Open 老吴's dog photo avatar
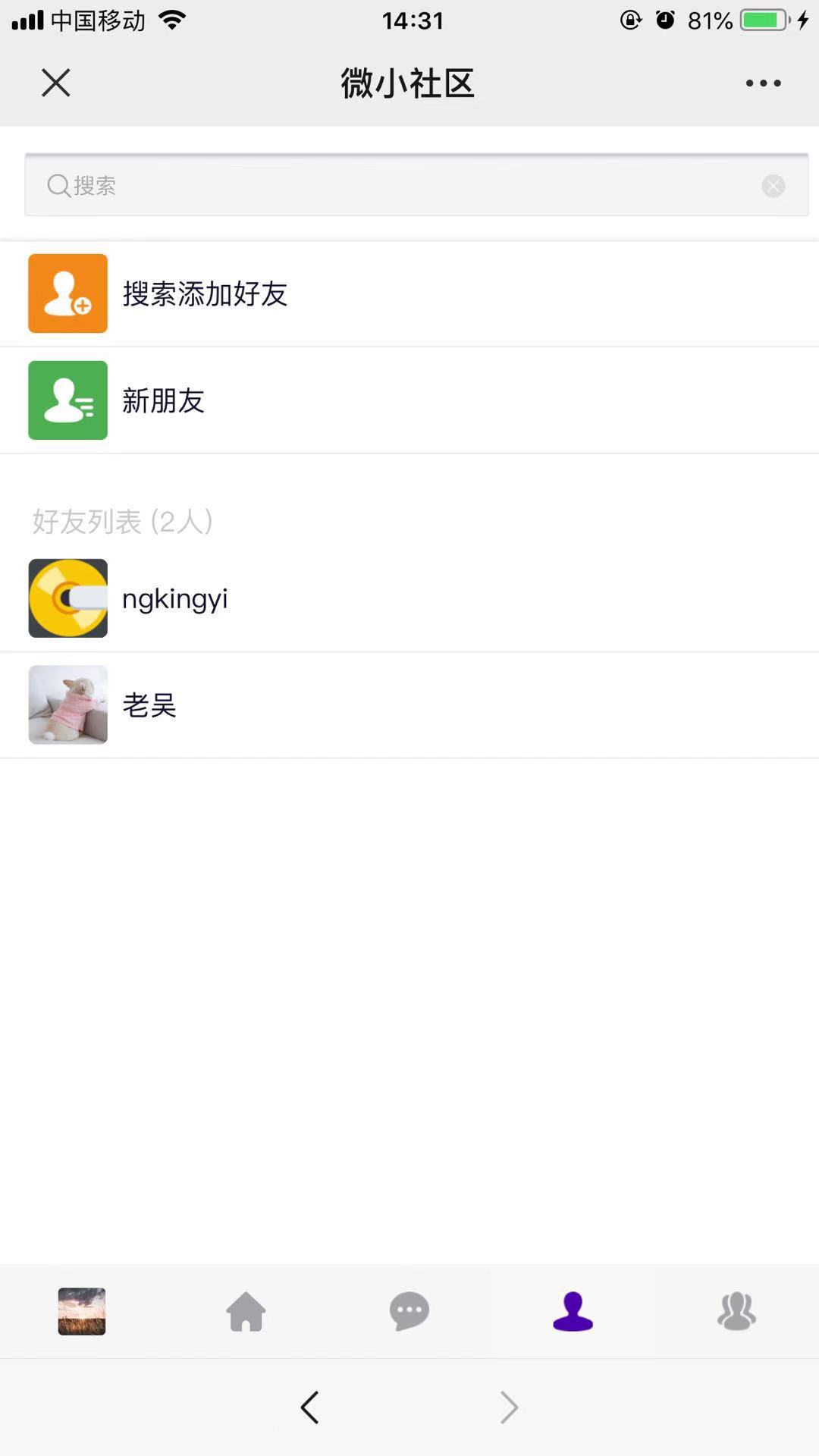This screenshot has width=819, height=1456. pyautogui.click(x=67, y=704)
